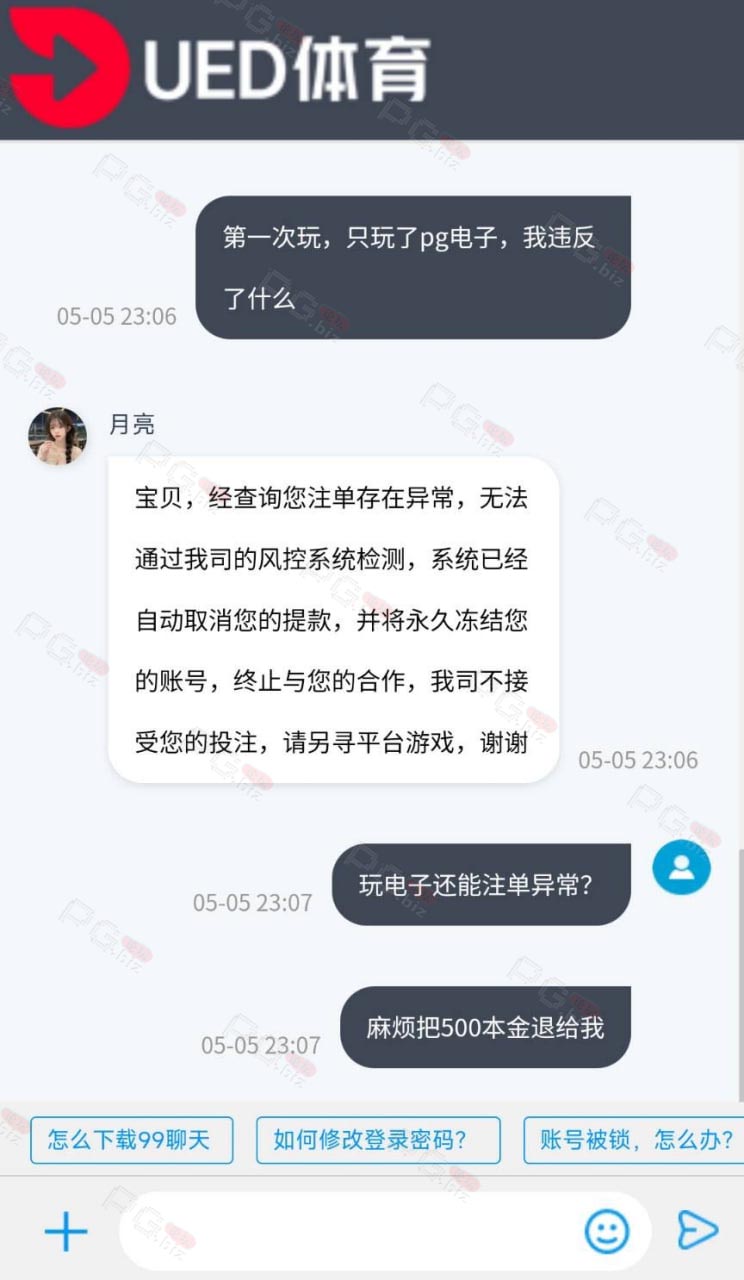Tap the plus attachment icon
The width and height of the screenshot is (744, 1280).
pyautogui.click(x=66, y=1231)
